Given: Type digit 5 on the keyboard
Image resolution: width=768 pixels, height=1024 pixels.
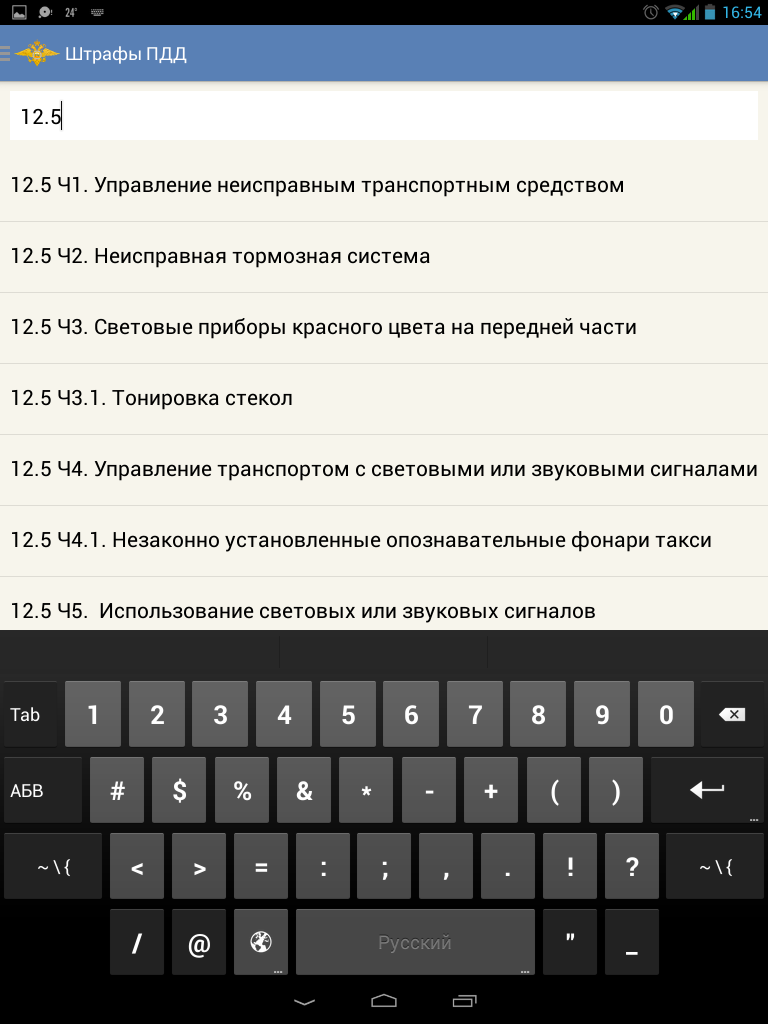Looking at the screenshot, I should [x=348, y=715].
